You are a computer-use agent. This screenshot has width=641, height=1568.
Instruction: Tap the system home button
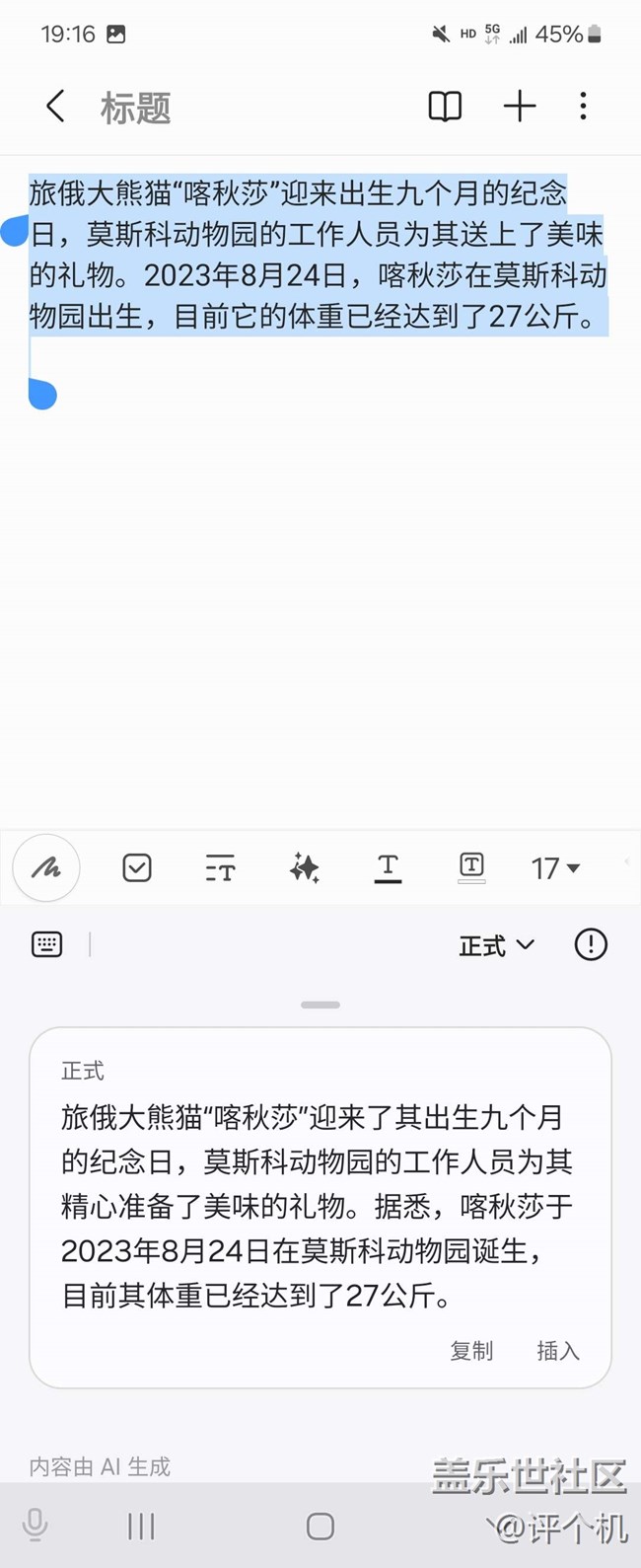pyautogui.click(x=320, y=1527)
